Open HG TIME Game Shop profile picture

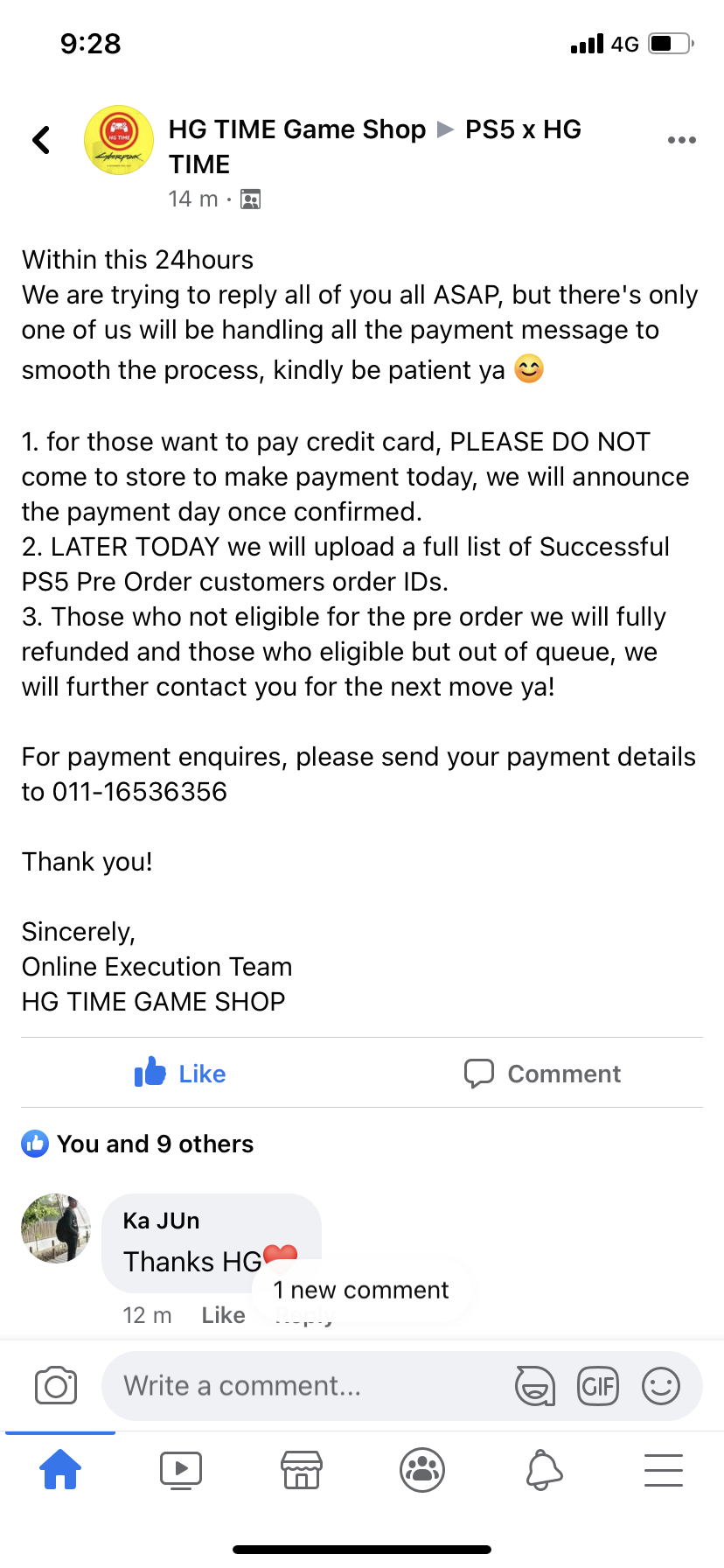pos(119,140)
